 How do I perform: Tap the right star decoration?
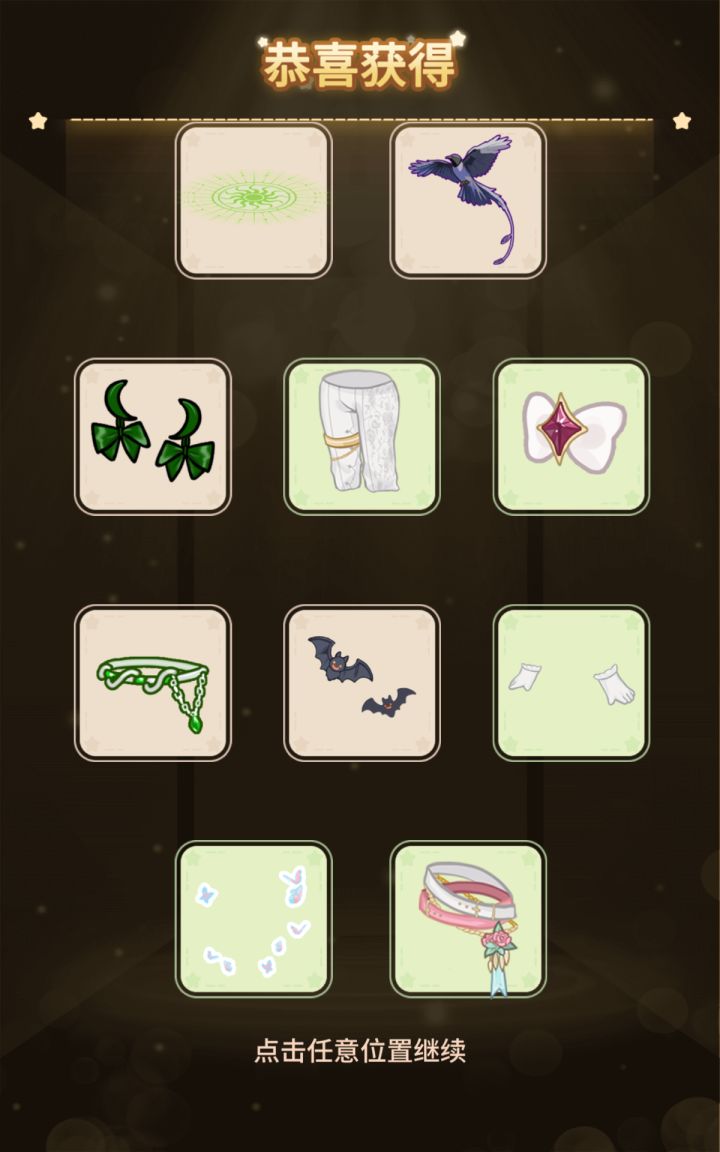pyautogui.click(x=684, y=122)
